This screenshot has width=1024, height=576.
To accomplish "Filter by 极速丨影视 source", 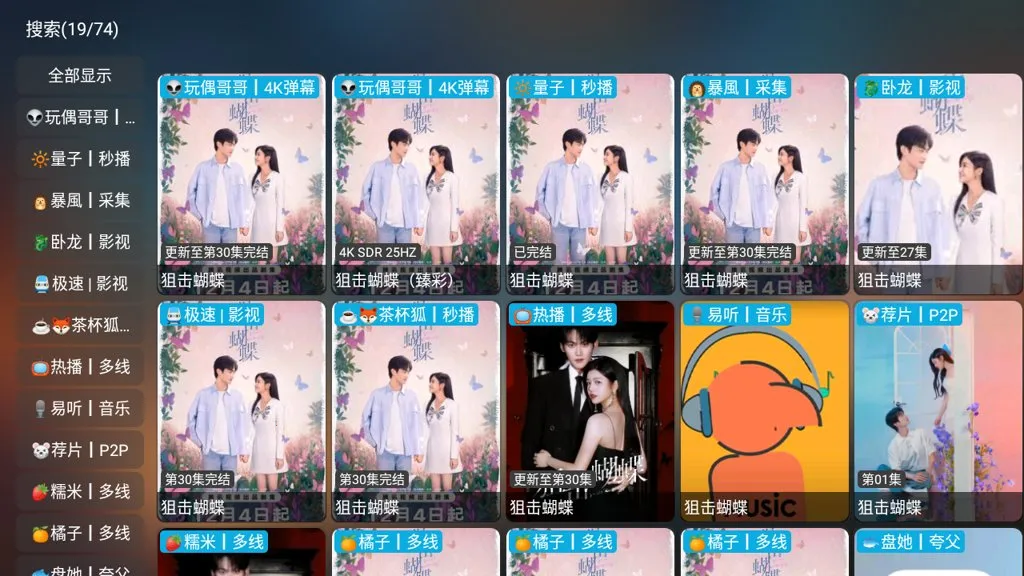I will click(x=80, y=284).
